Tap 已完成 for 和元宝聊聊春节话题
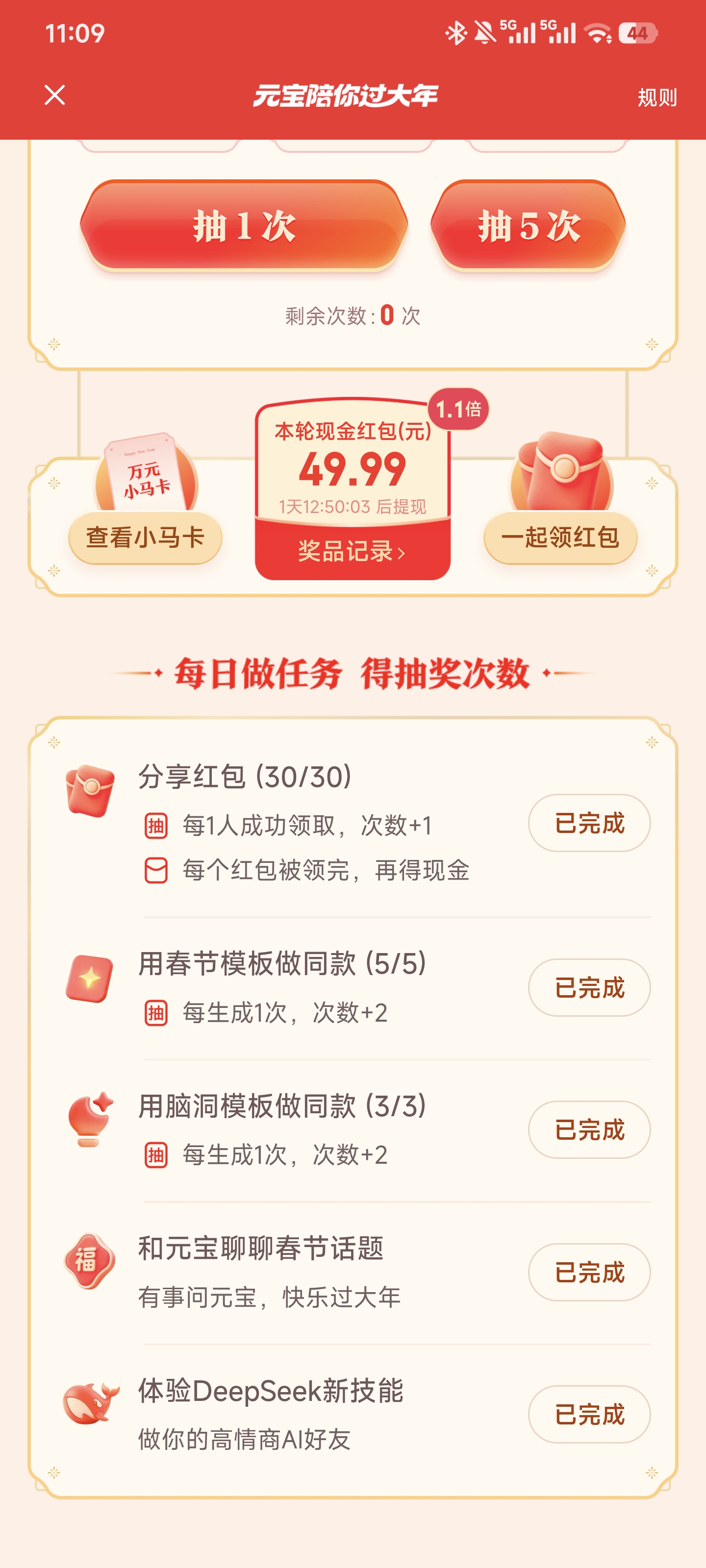Image resolution: width=706 pixels, height=1568 pixels. pos(589,1272)
